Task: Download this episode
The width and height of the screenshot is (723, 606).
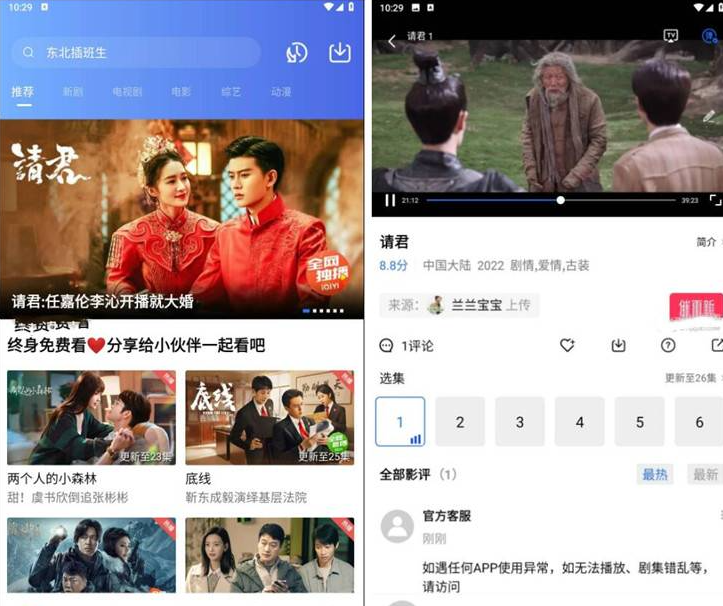Action: [618, 345]
